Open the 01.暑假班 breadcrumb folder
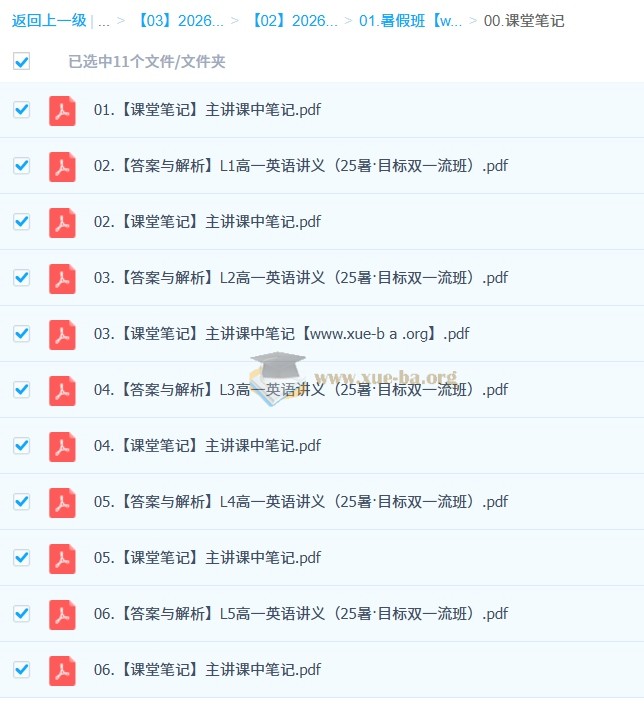Viewport: 644px width, 714px height. [410, 20]
